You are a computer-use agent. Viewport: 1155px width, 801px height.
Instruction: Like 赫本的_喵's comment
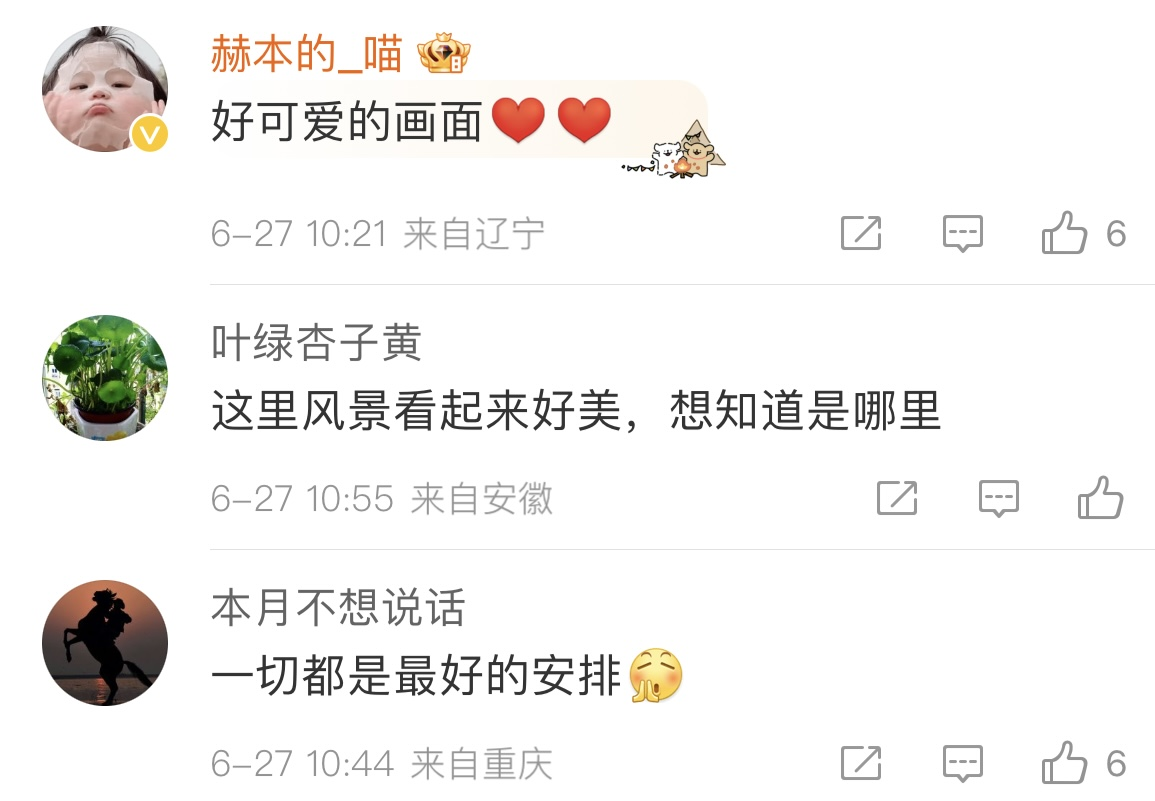tap(1064, 233)
